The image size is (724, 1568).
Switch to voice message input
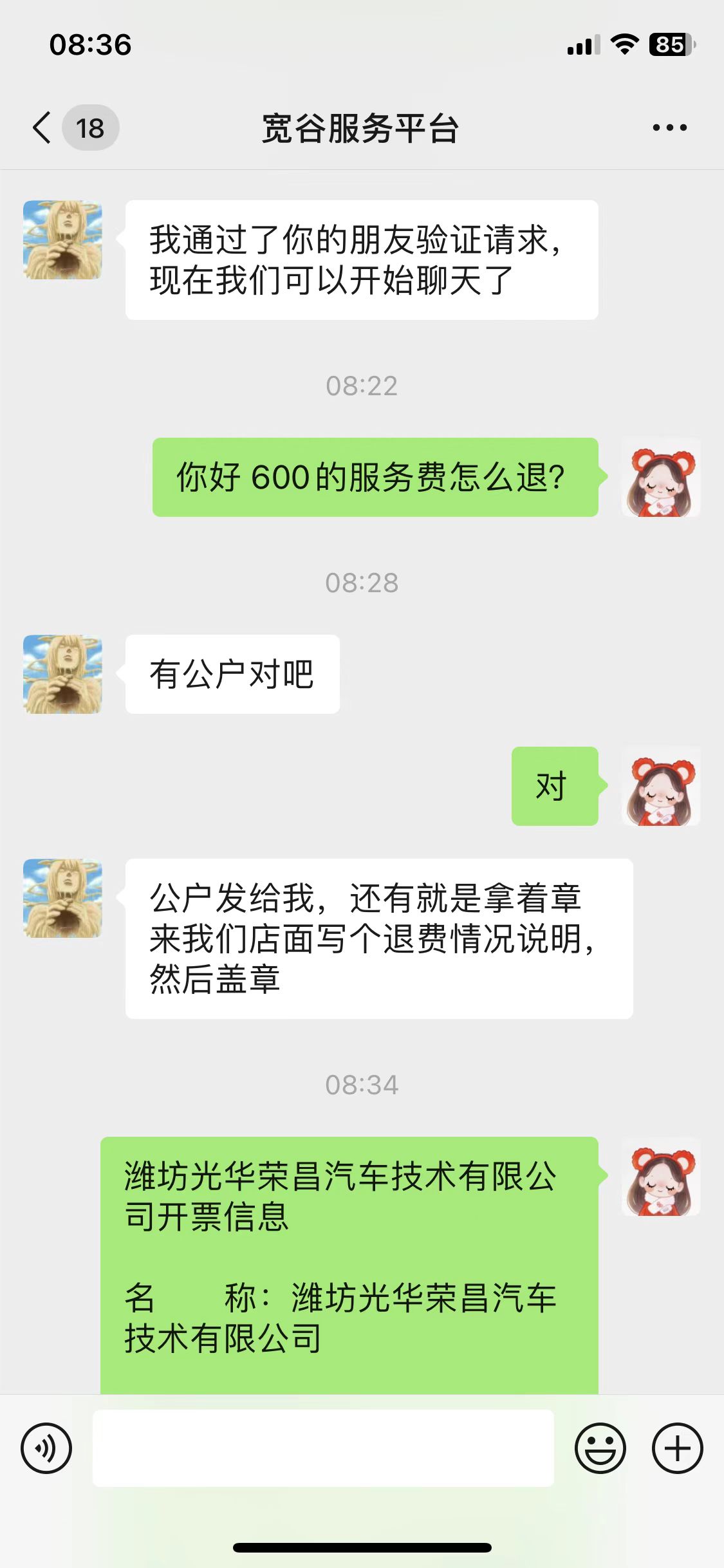pos(46,1448)
